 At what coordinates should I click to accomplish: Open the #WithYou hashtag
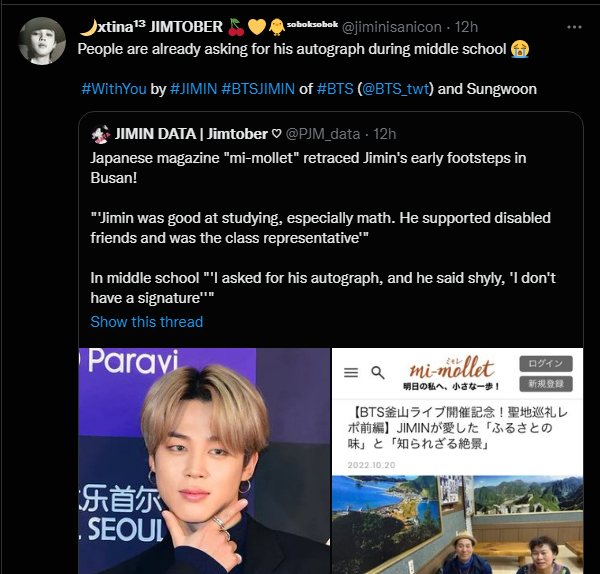(x=113, y=89)
